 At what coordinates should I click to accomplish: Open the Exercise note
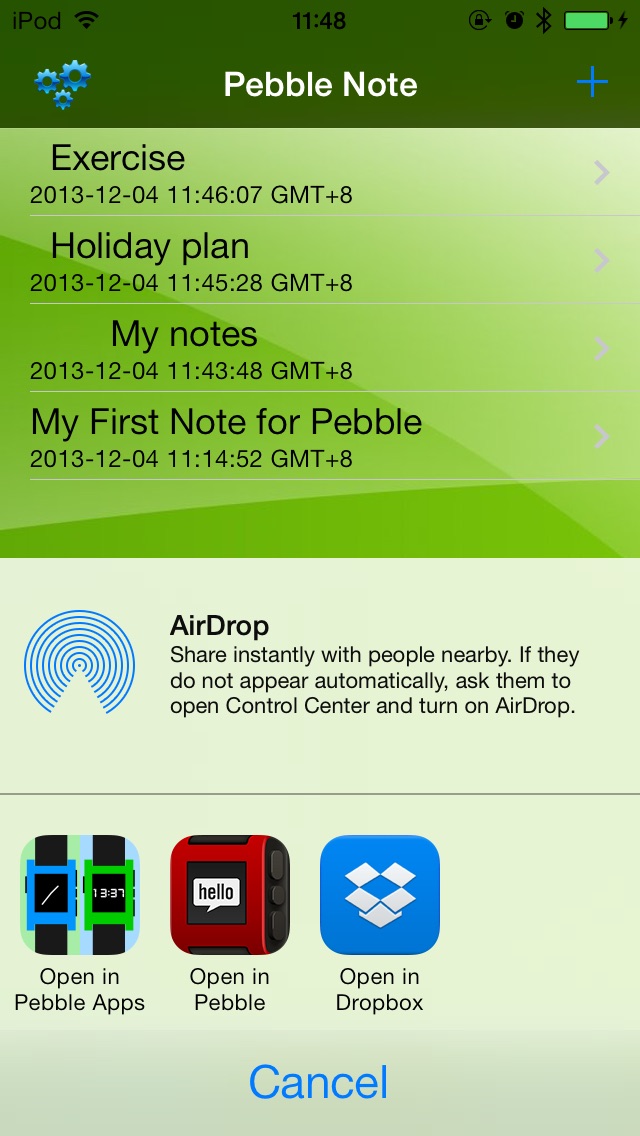tap(320, 172)
